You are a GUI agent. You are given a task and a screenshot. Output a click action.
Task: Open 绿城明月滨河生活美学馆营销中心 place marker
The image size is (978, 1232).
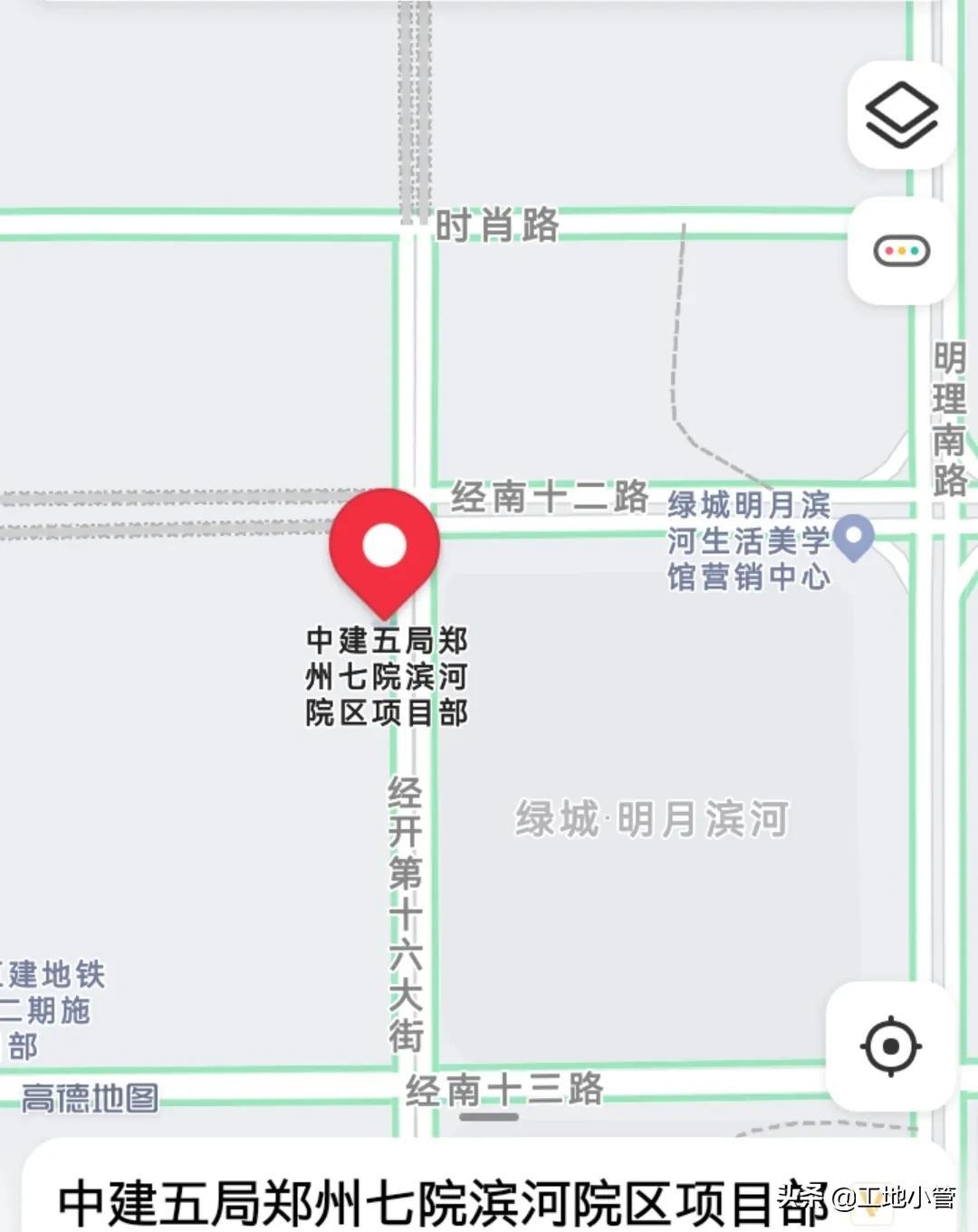pyautogui.click(x=853, y=537)
